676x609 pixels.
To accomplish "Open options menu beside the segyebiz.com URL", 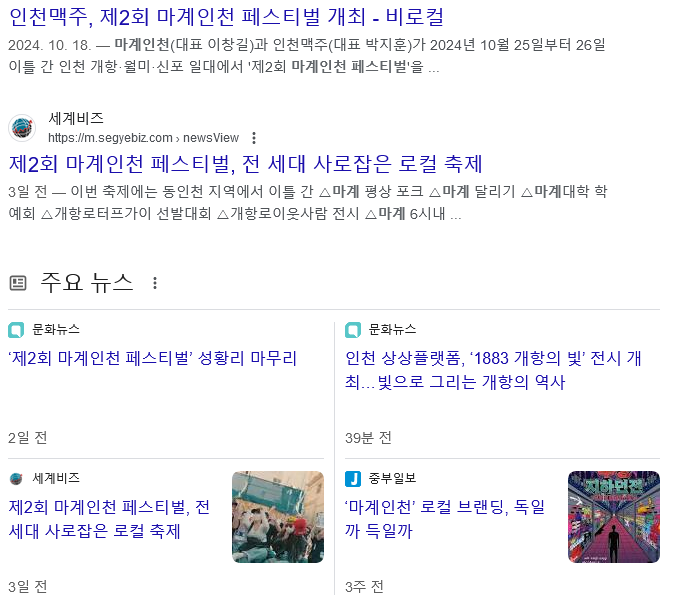I will pos(254,138).
